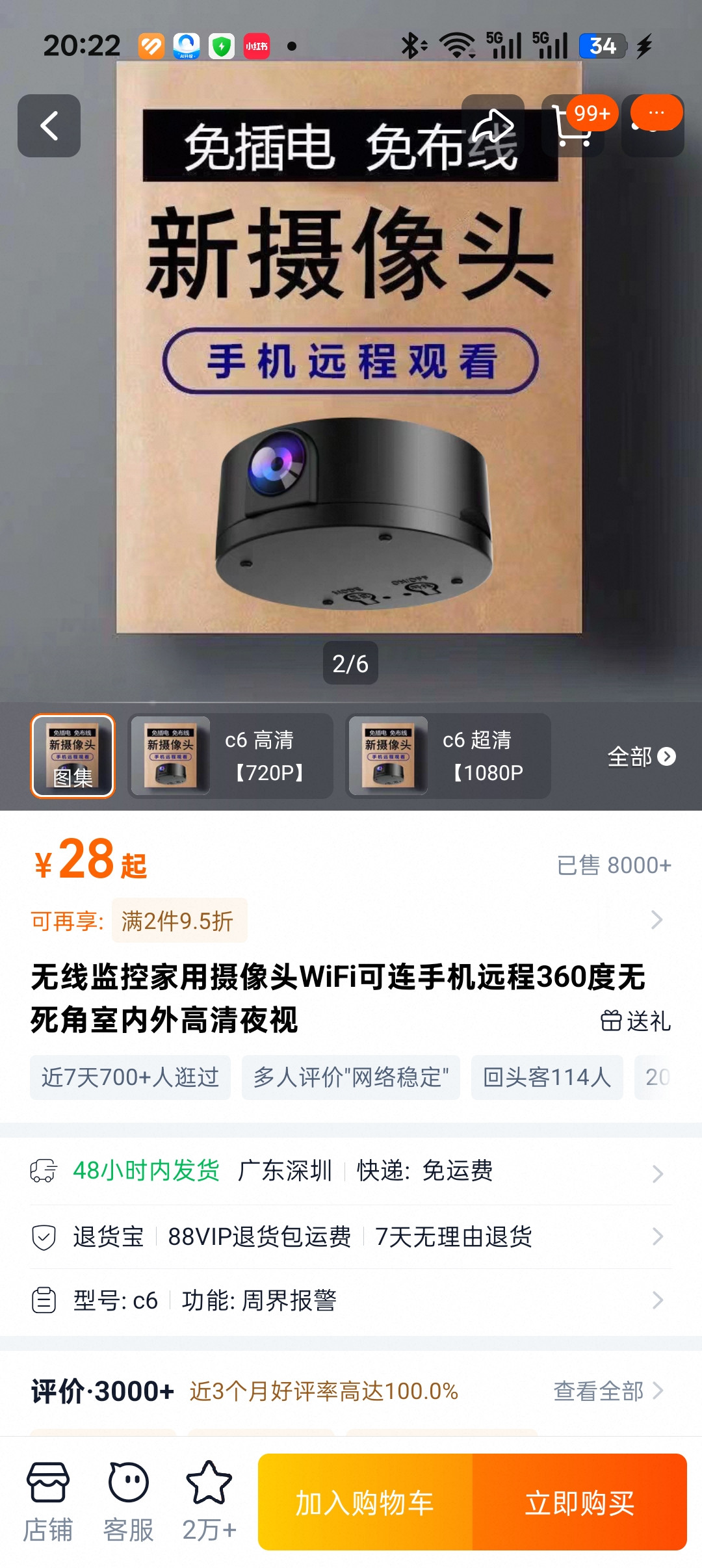Go back using the top-left arrow
The width and height of the screenshot is (702, 1568).
pos(49,125)
